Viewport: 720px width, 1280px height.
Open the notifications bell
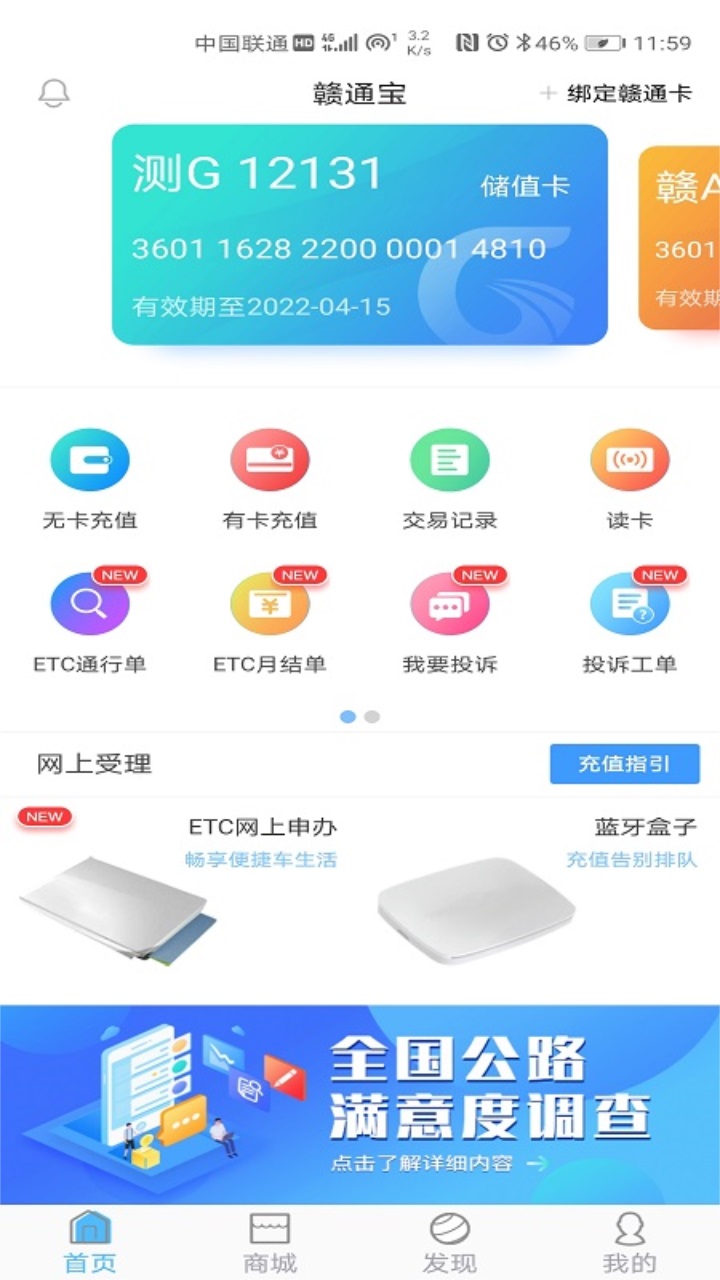coord(54,93)
